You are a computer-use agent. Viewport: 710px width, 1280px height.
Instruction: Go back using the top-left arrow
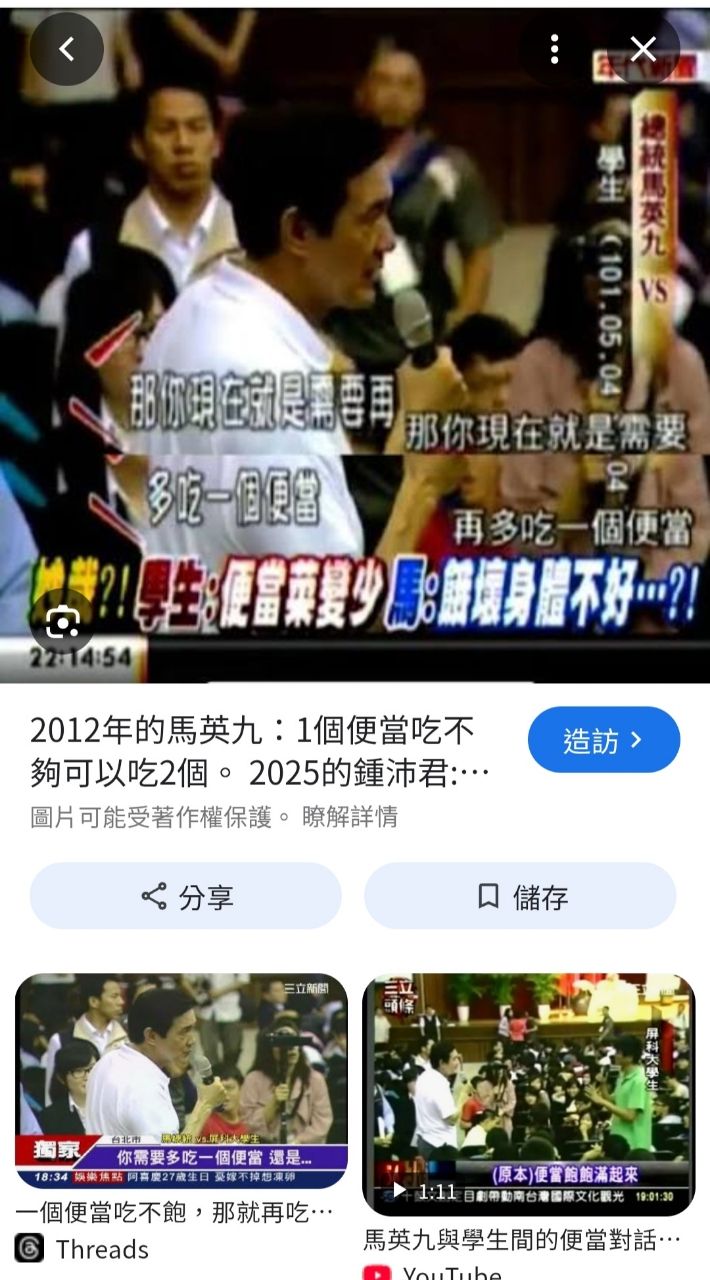[x=67, y=49]
